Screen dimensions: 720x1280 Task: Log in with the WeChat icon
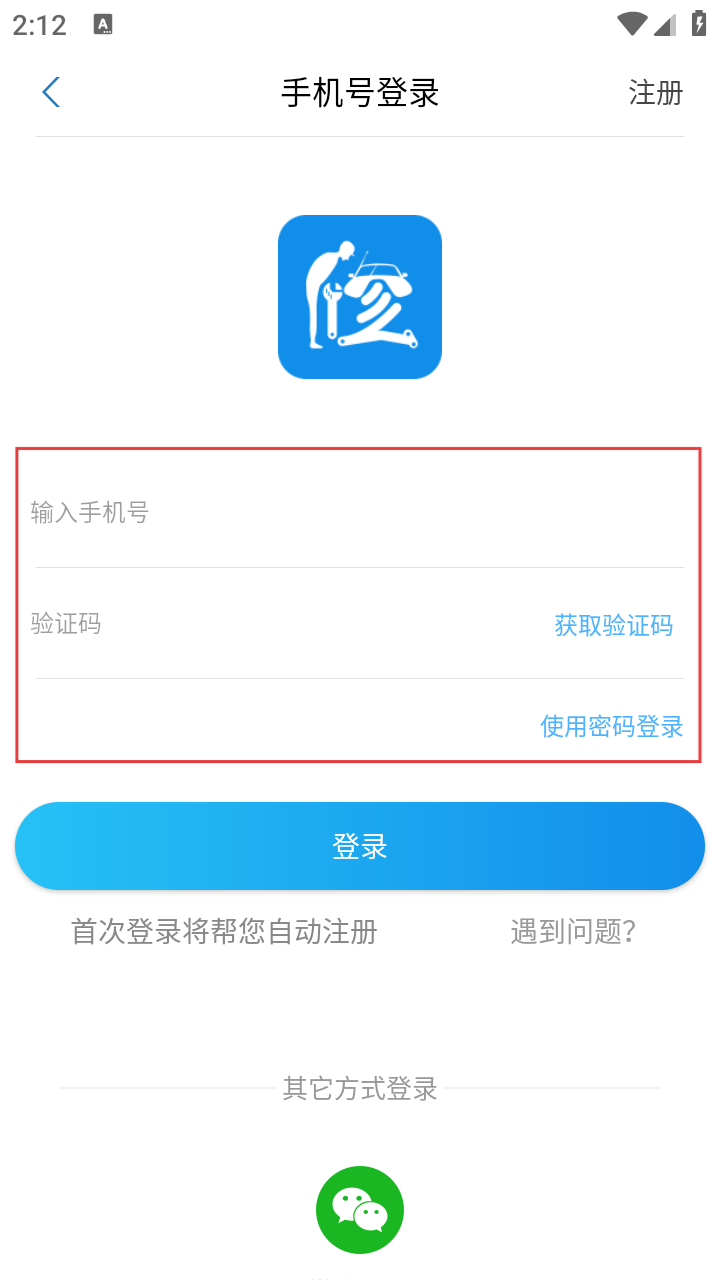[x=360, y=1210]
